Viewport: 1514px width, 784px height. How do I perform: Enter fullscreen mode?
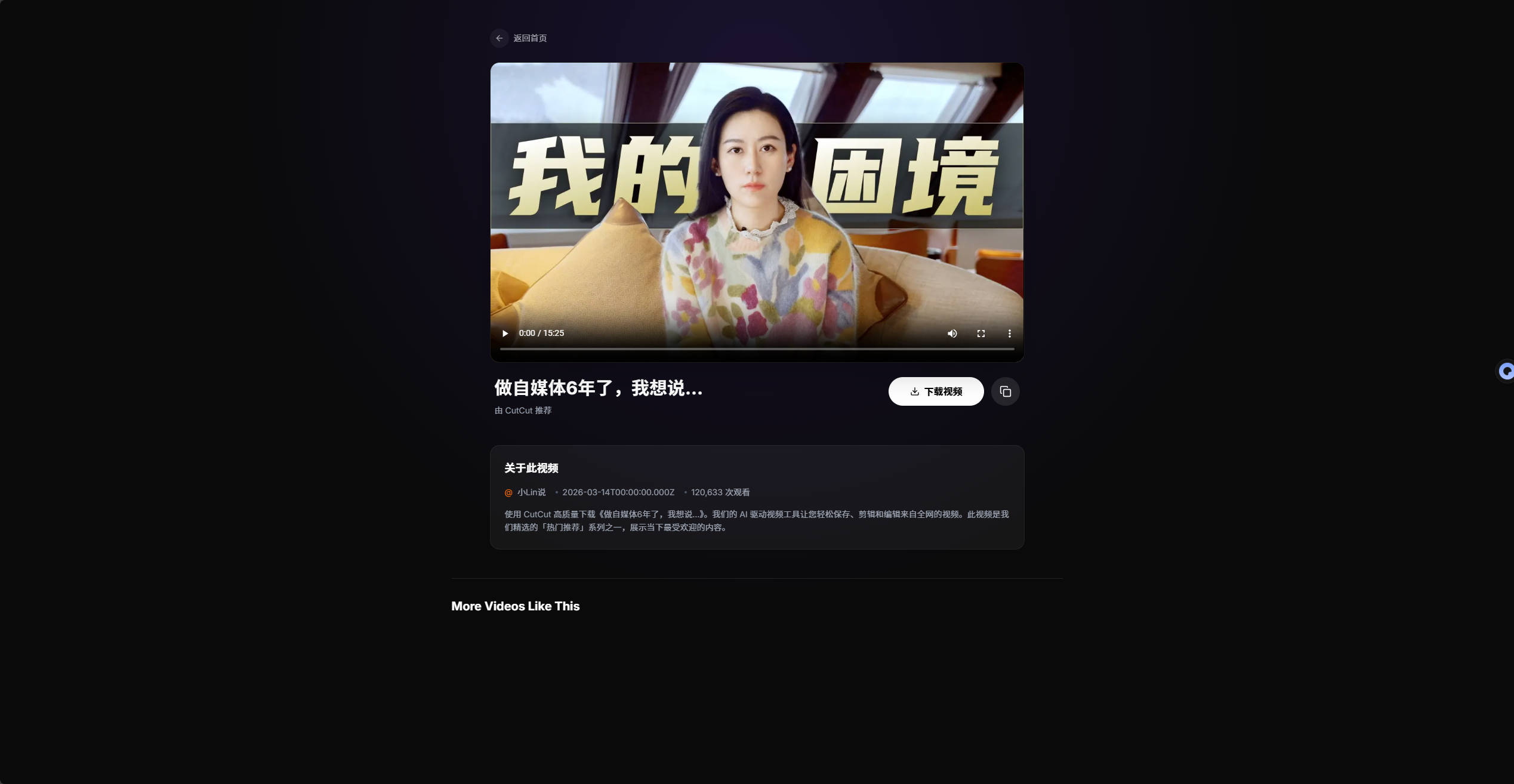980,334
